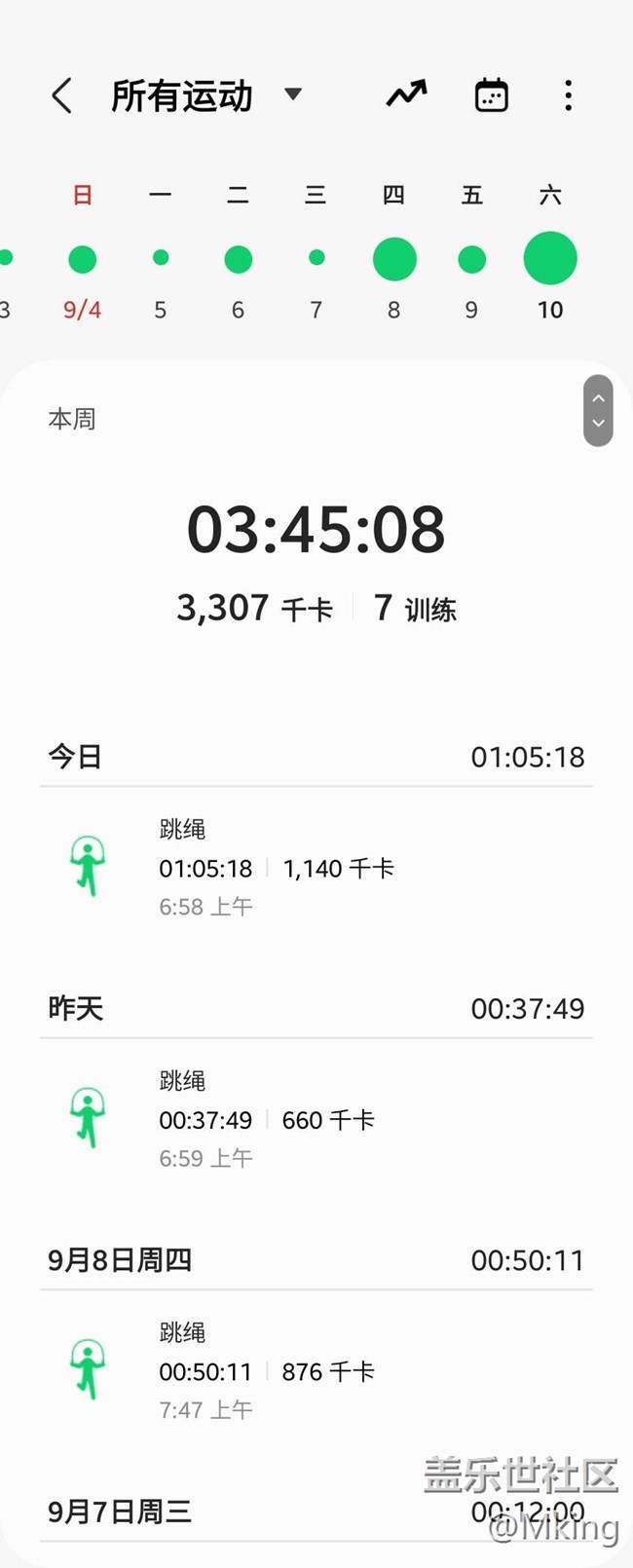Open the calendar view icon
The width and height of the screenshot is (633, 1568).
pyautogui.click(x=491, y=95)
